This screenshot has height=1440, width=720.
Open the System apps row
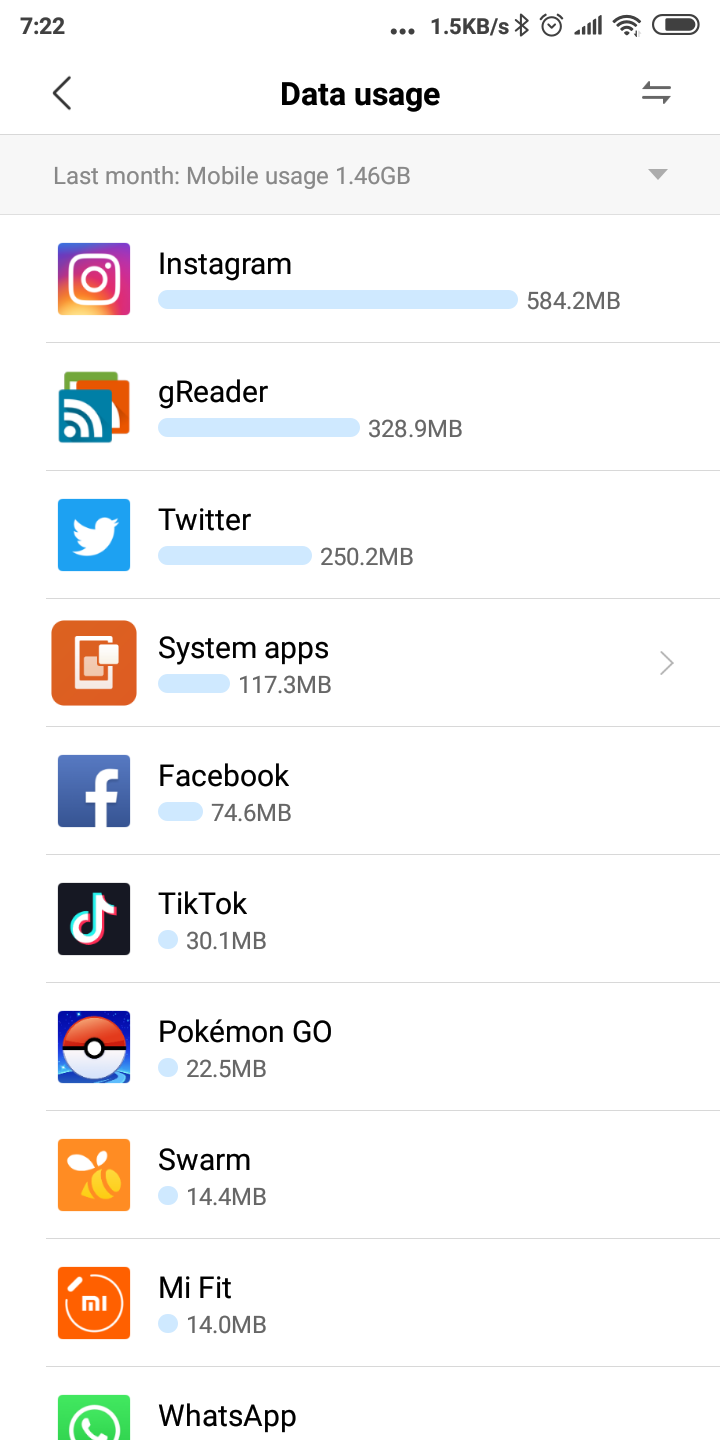tap(360, 663)
